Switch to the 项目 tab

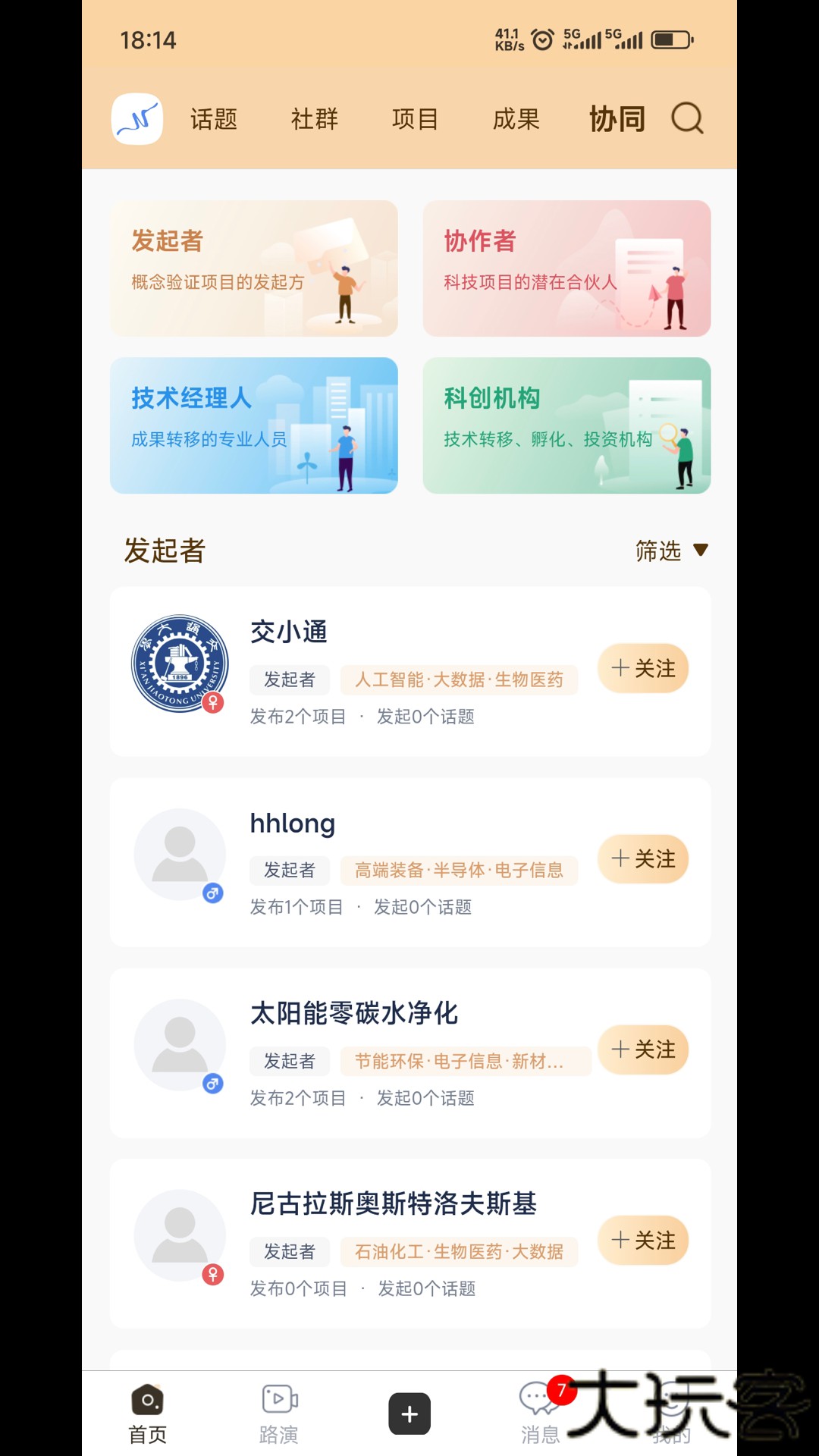[415, 118]
